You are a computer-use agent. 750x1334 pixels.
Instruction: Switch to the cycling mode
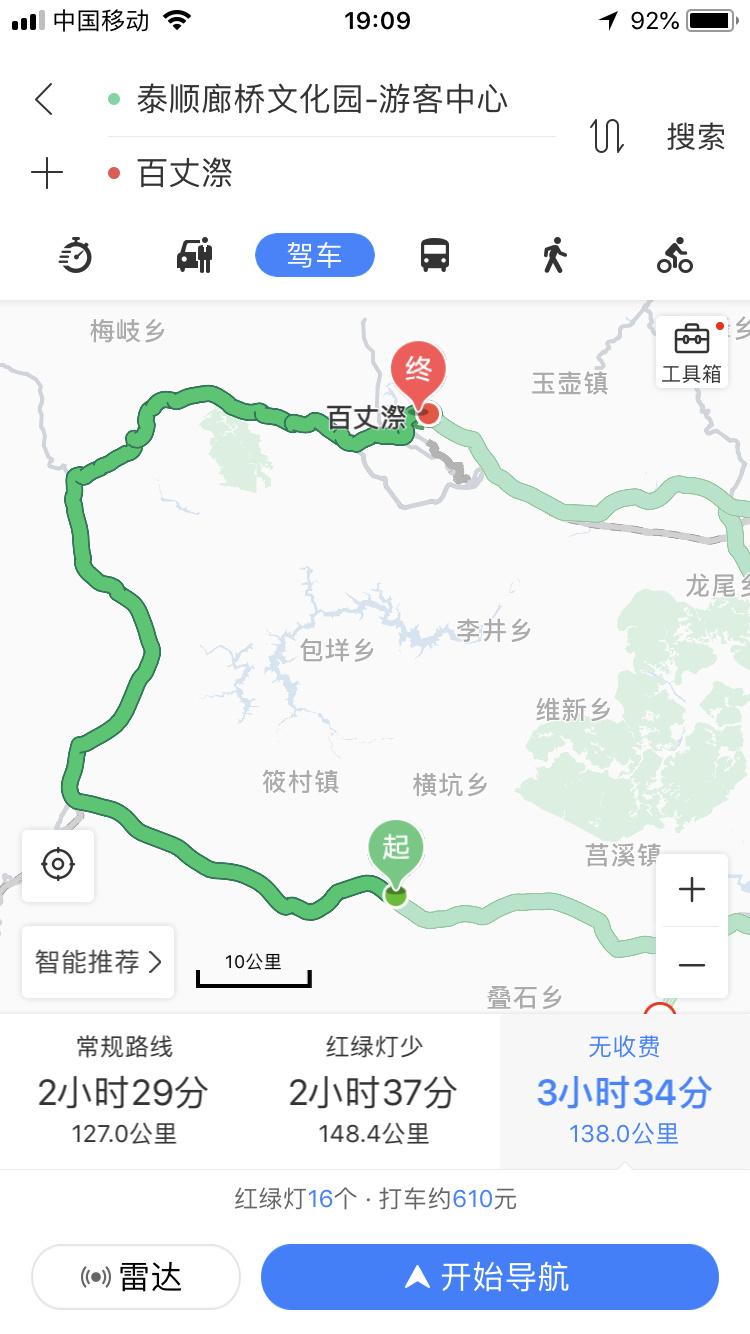pos(675,256)
